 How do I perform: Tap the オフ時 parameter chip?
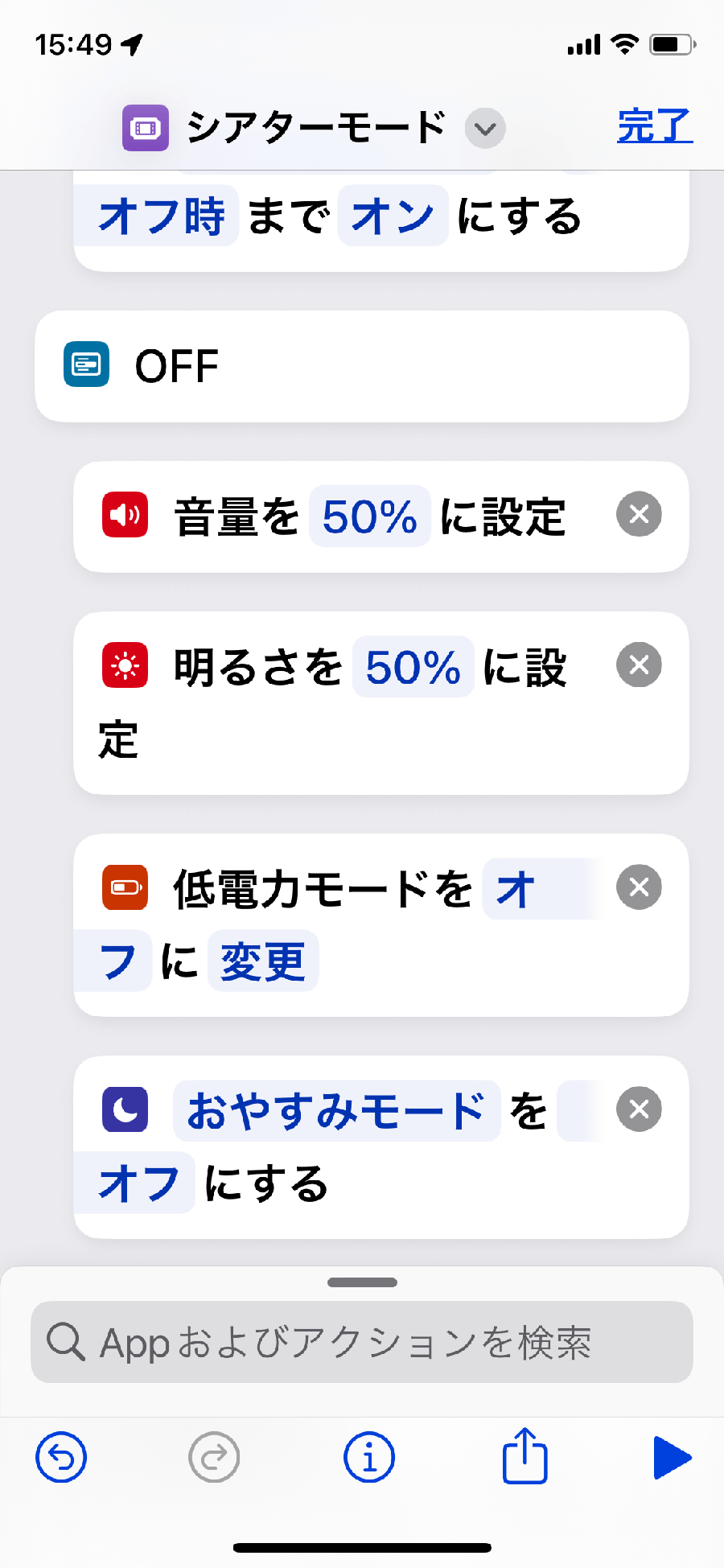click(160, 216)
